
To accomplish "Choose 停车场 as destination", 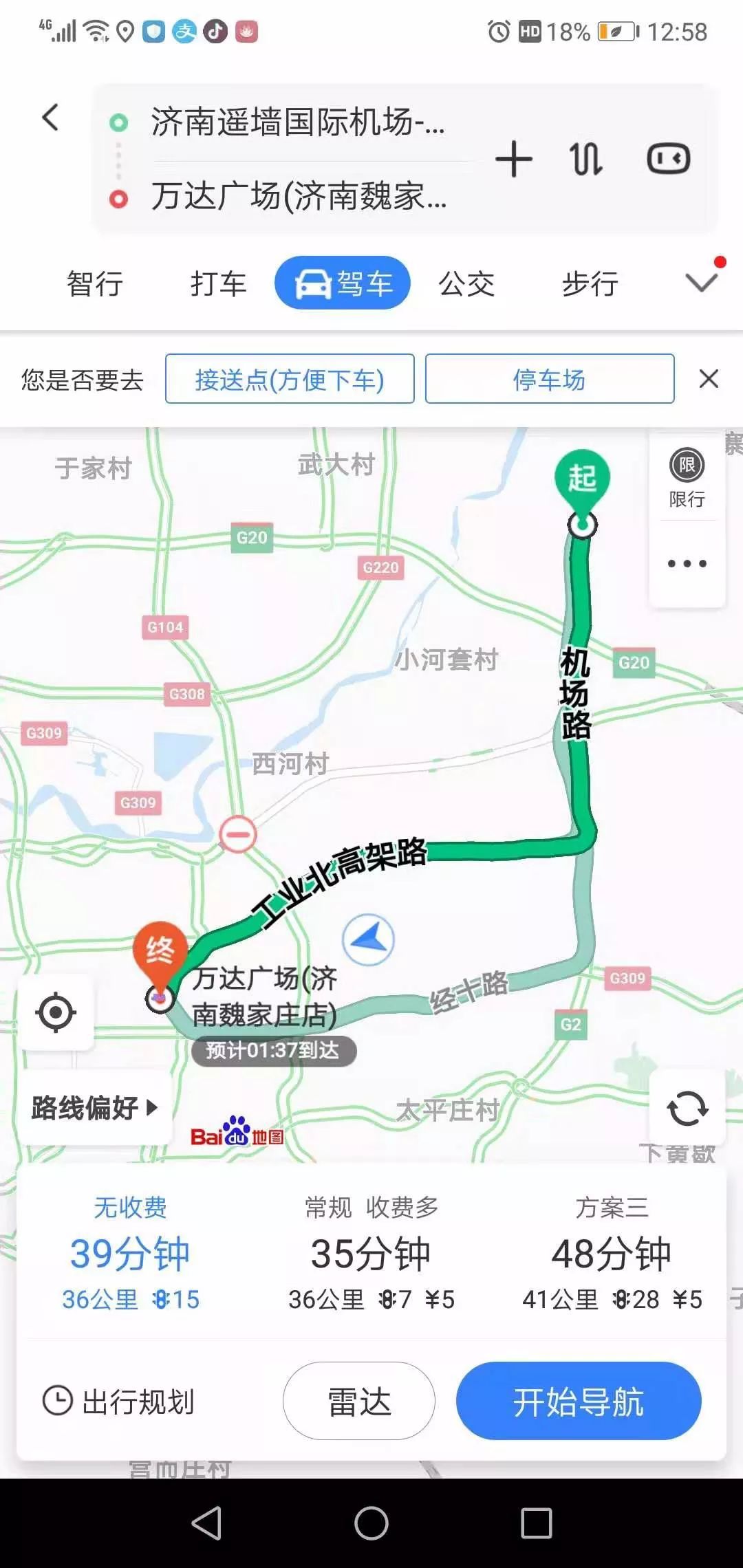I will tap(550, 379).
